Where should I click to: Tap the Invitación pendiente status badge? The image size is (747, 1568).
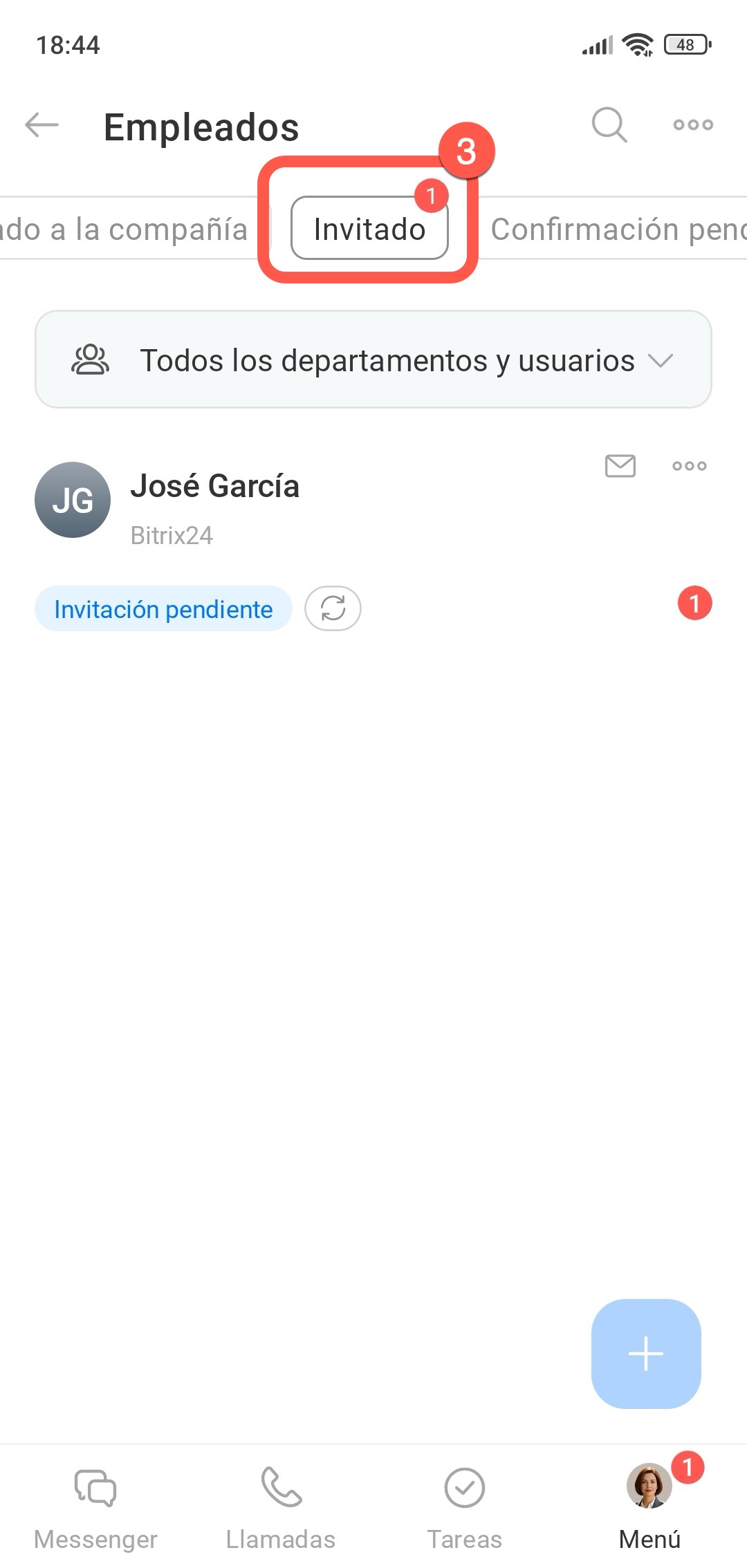click(163, 608)
